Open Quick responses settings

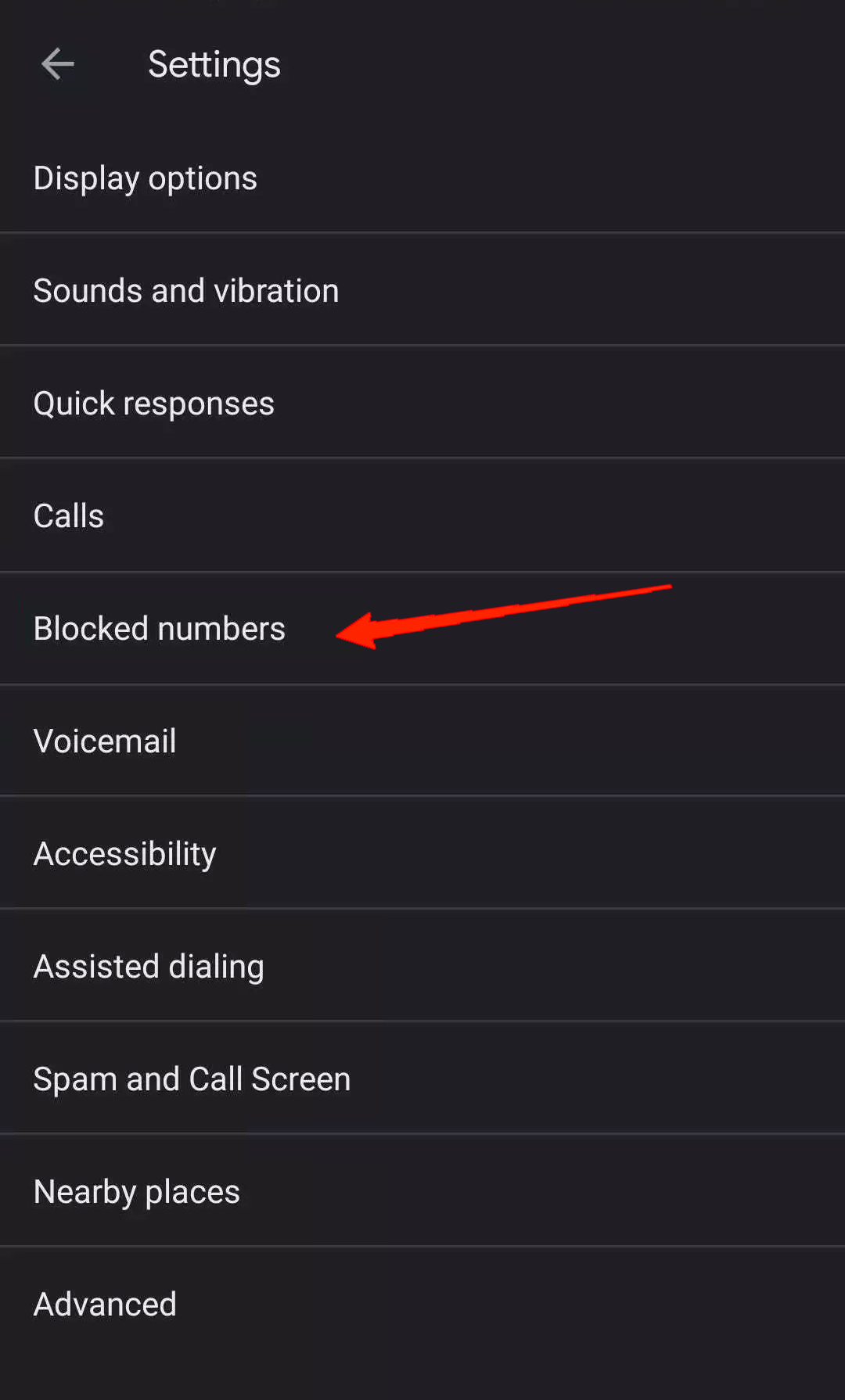153,402
